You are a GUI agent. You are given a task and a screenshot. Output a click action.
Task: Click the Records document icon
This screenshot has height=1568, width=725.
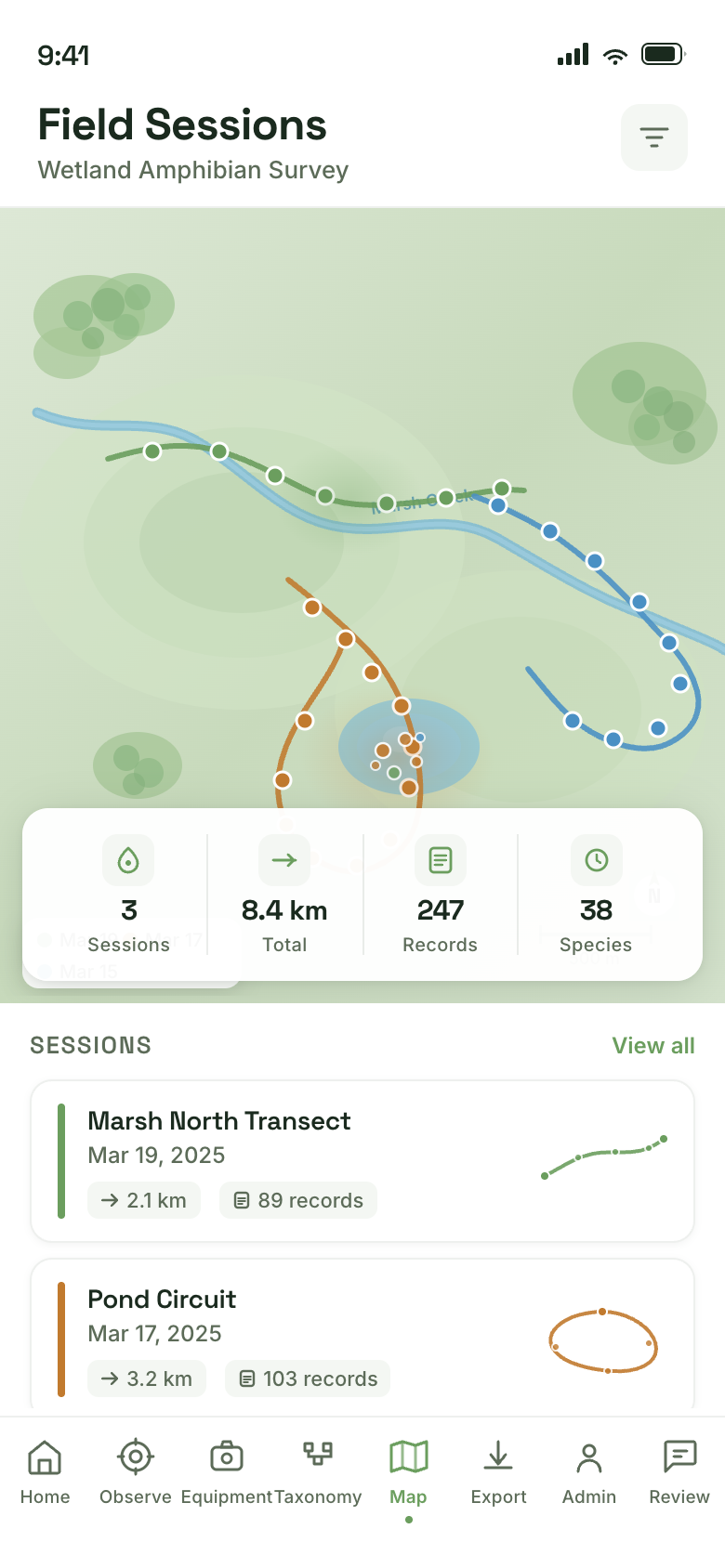[440, 860]
